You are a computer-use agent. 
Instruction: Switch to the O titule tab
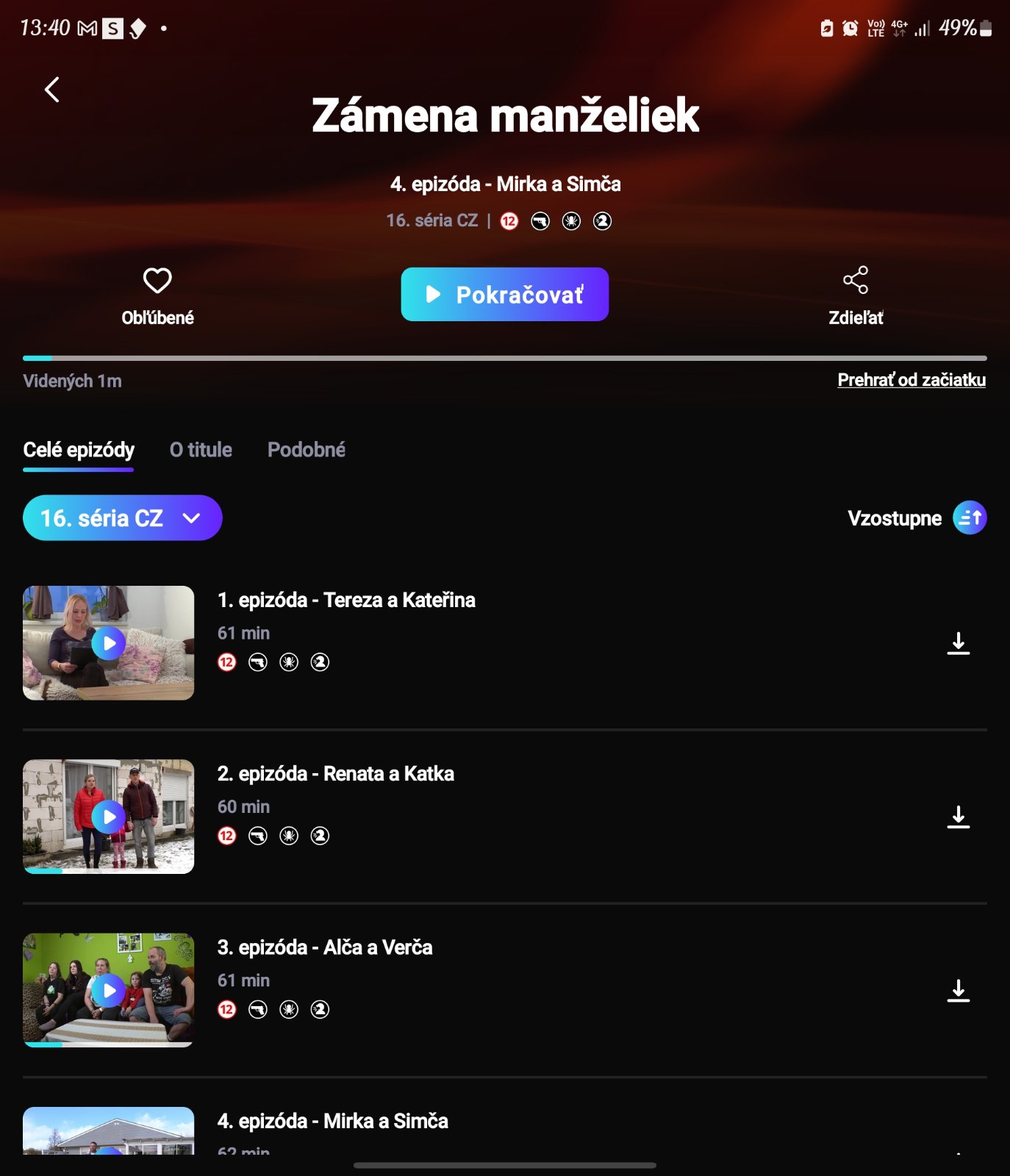[x=201, y=450]
